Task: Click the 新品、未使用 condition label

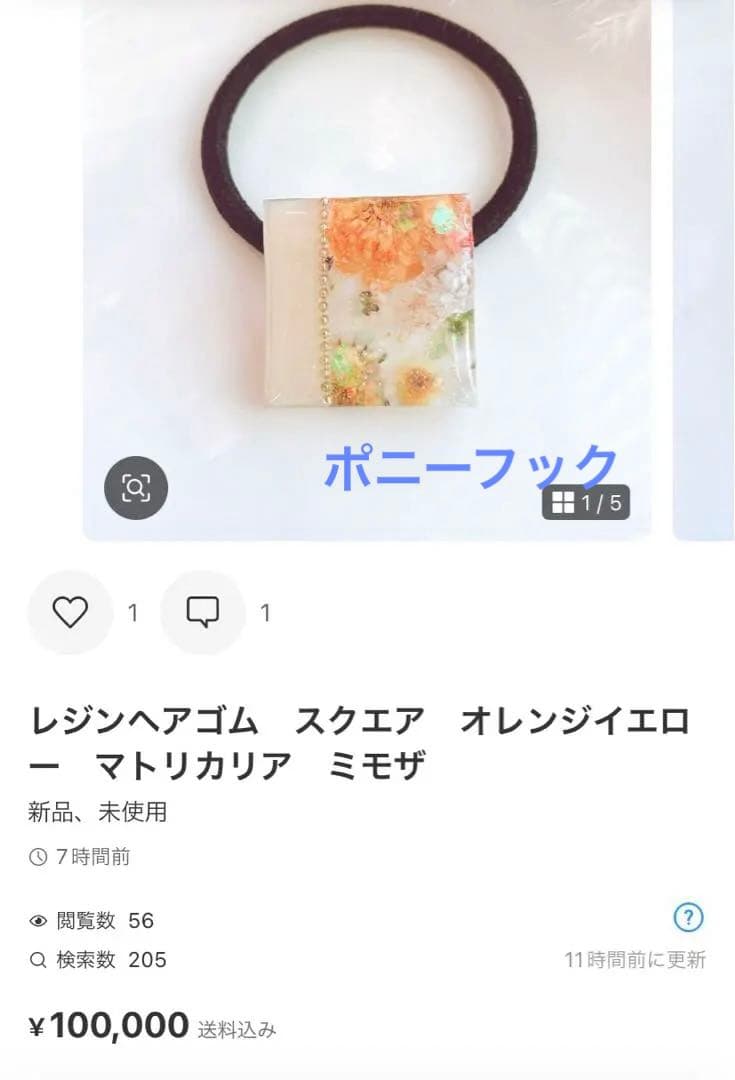Action: click(100, 814)
